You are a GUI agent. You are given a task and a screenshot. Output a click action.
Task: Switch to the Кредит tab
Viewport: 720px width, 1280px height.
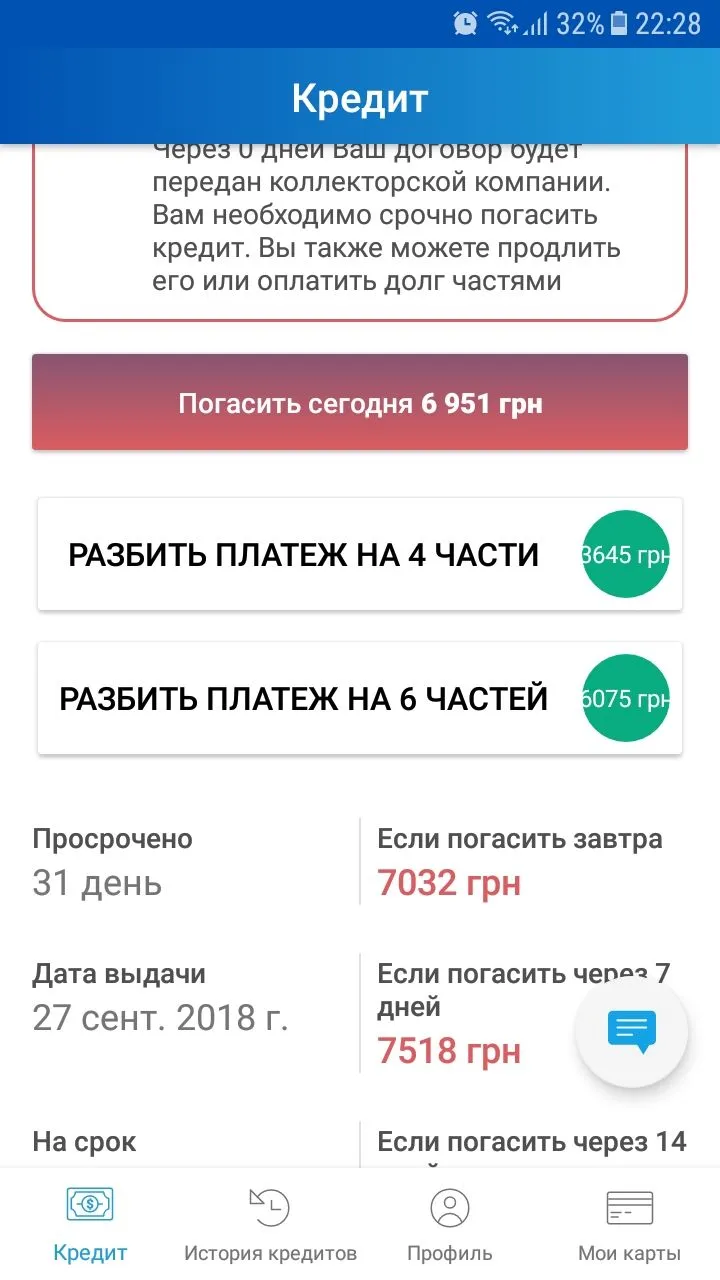pyautogui.click(x=90, y=1224)
